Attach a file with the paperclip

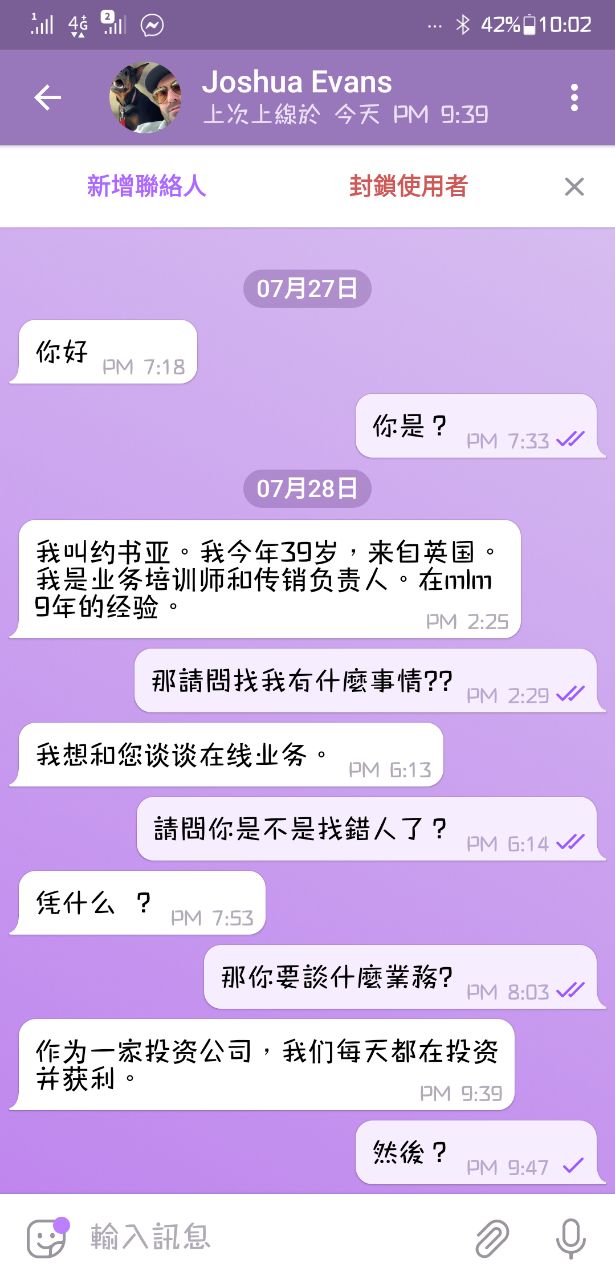point(491,1238)
